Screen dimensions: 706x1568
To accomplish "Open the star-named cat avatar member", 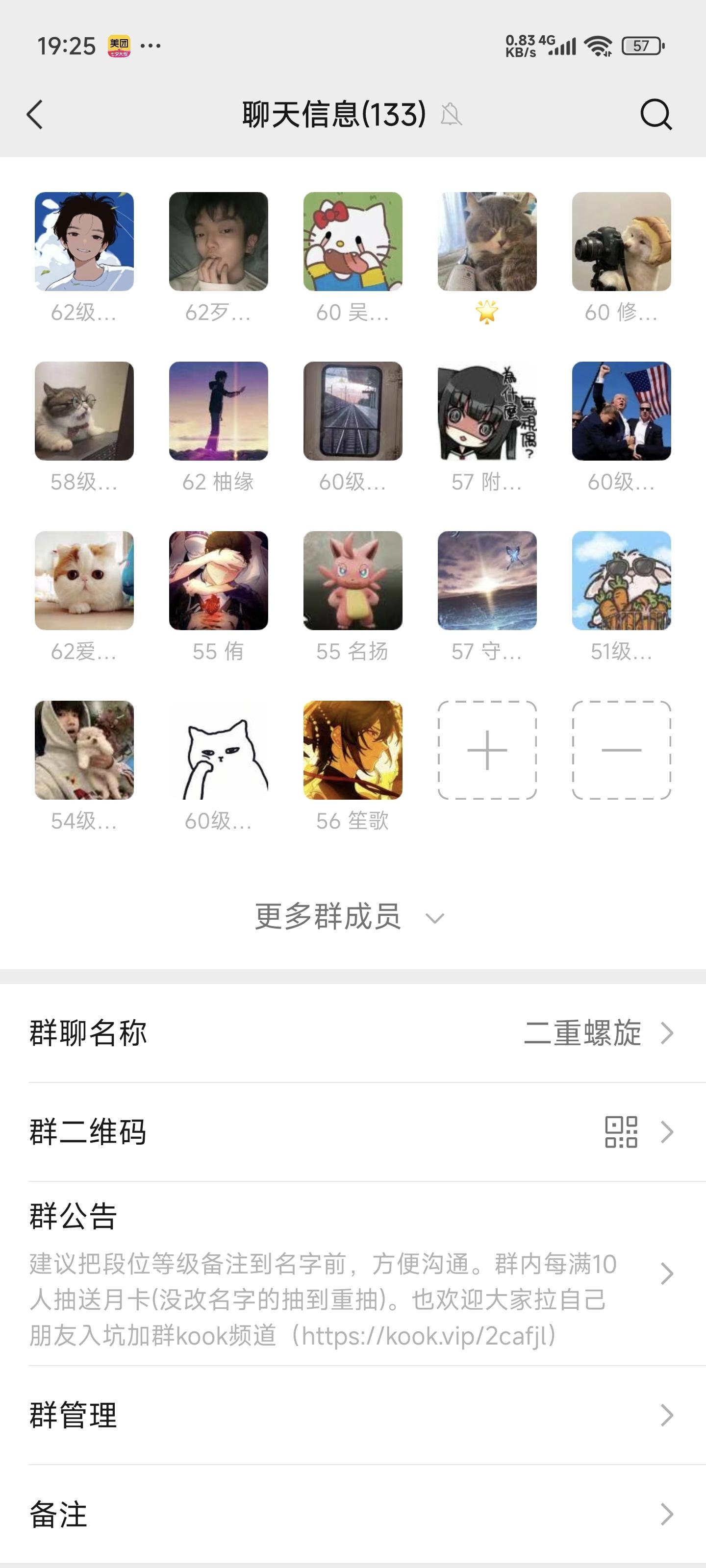I will click(487, 242).
